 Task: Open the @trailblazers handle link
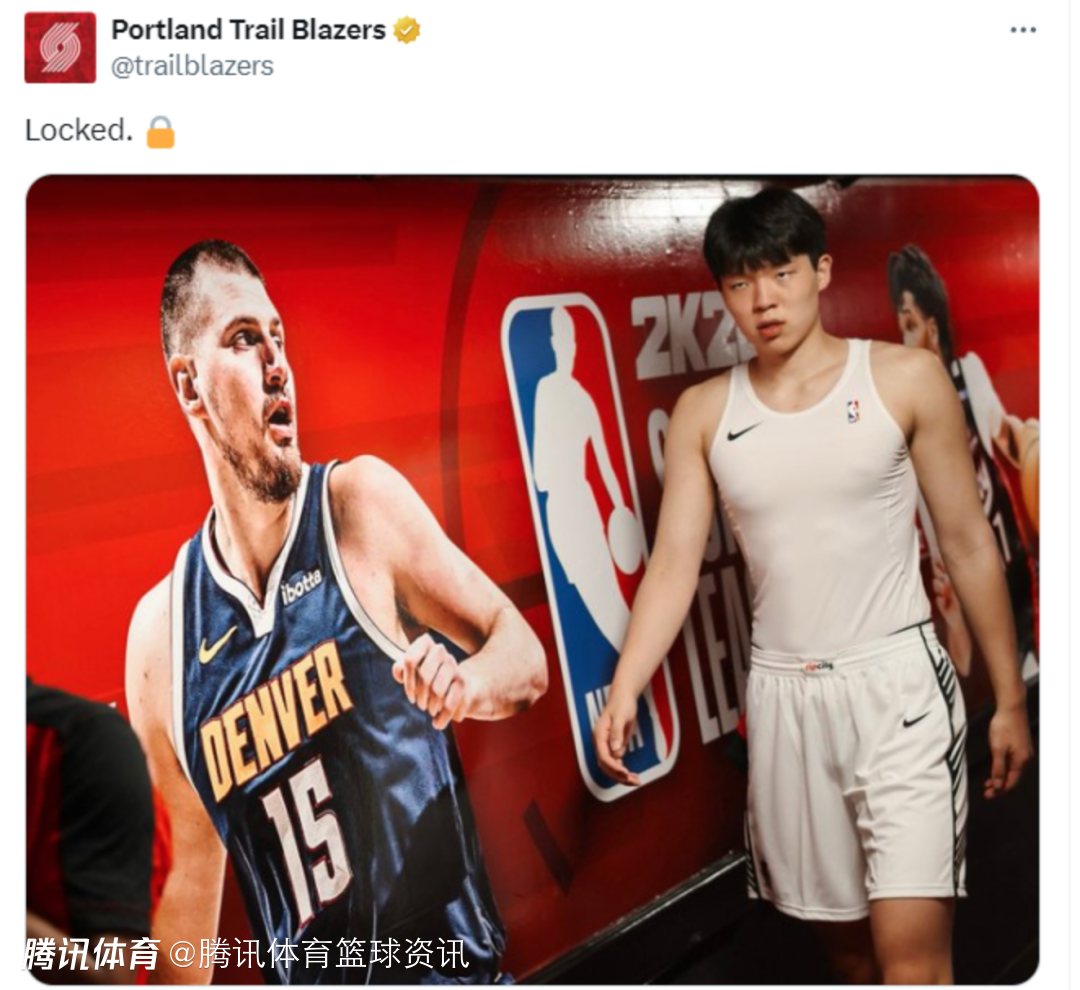[x=192, y=66]
